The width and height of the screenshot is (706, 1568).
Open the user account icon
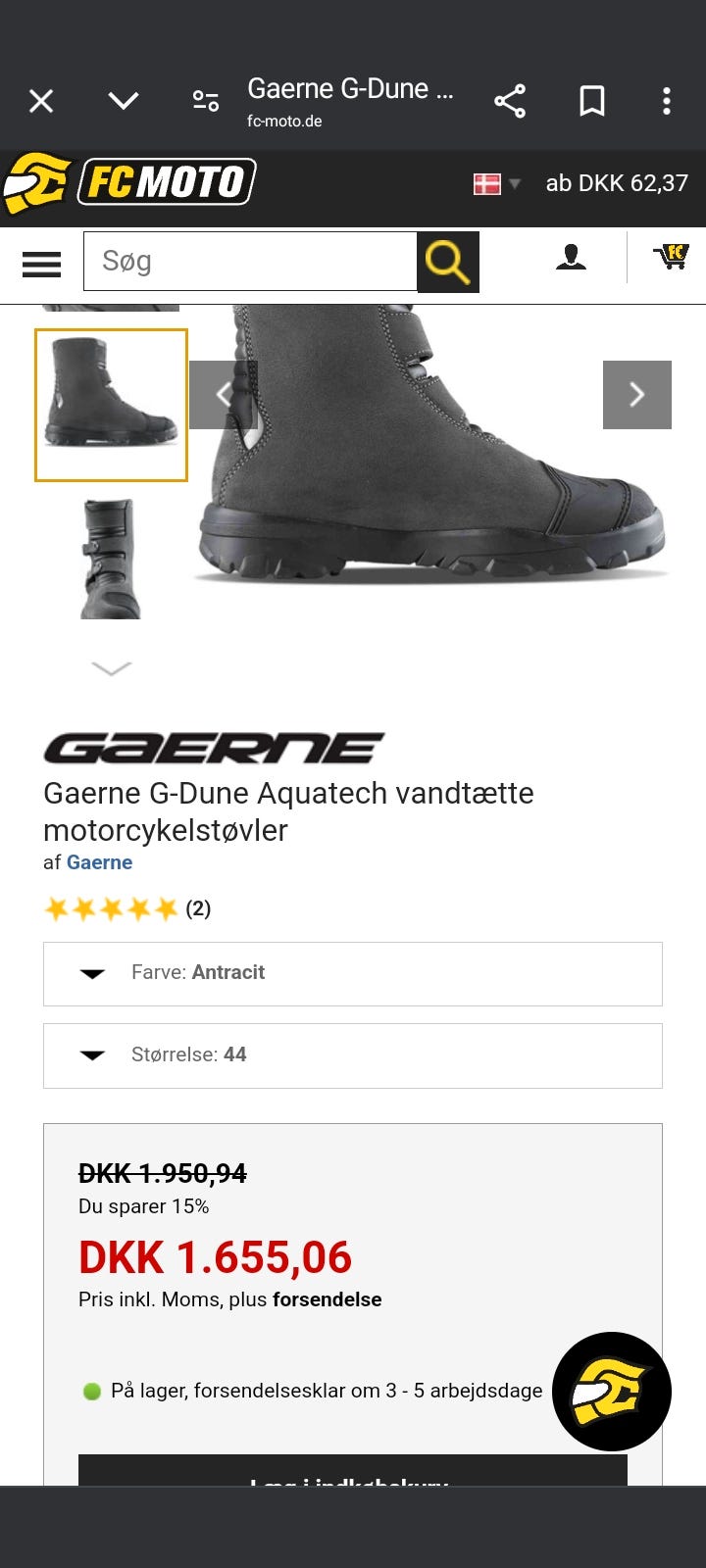(x=571, y=258)
